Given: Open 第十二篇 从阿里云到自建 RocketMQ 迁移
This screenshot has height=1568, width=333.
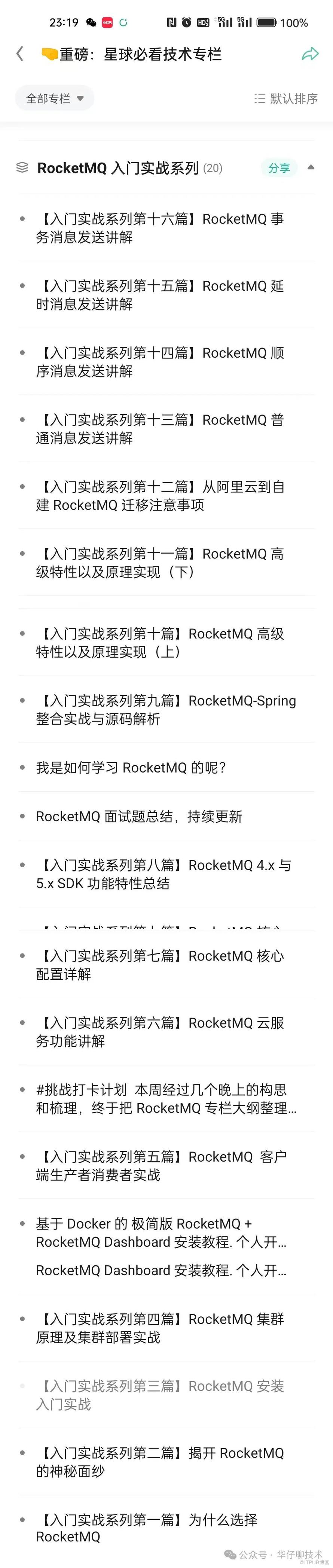Looking at the screenshot, I should (x=160, y=495).
